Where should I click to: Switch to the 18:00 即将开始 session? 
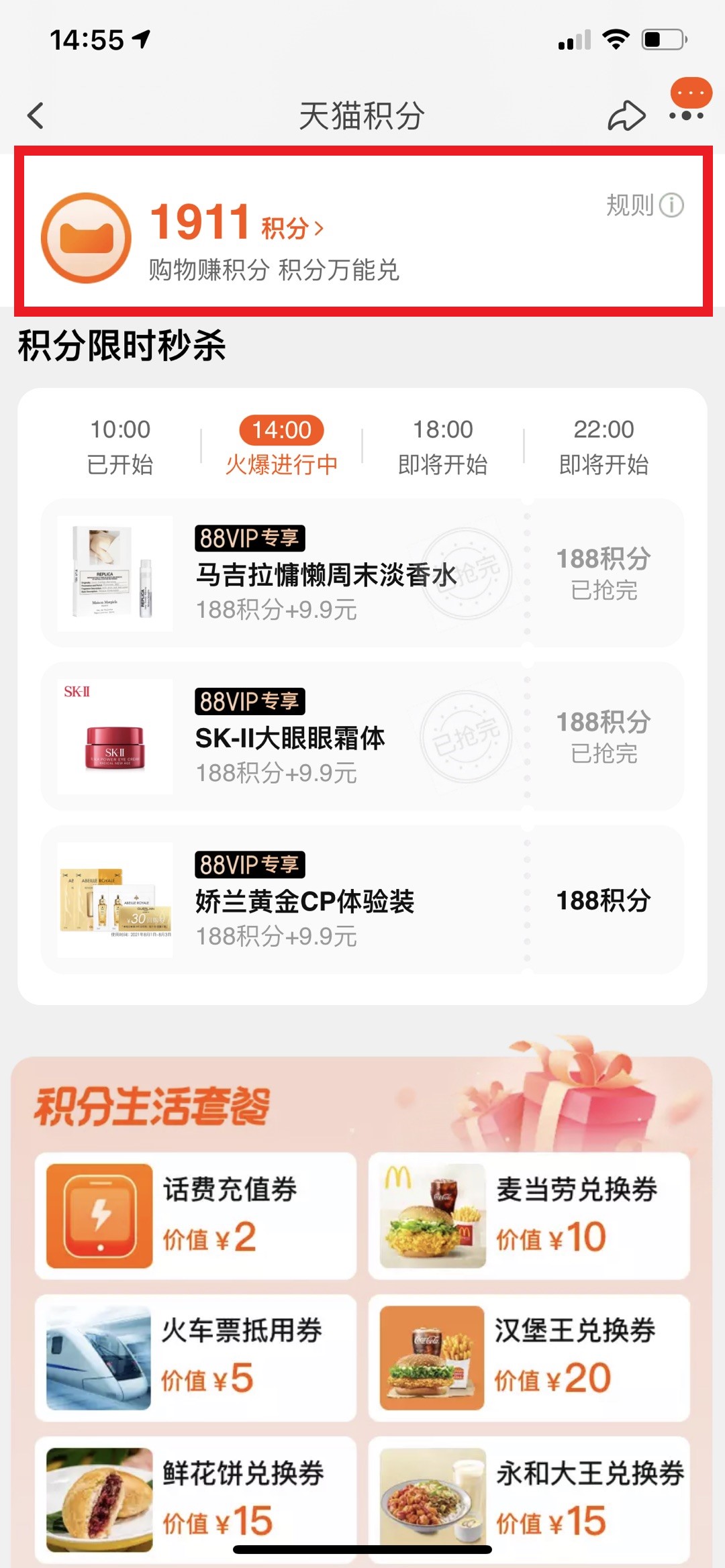tap(443, 446)
